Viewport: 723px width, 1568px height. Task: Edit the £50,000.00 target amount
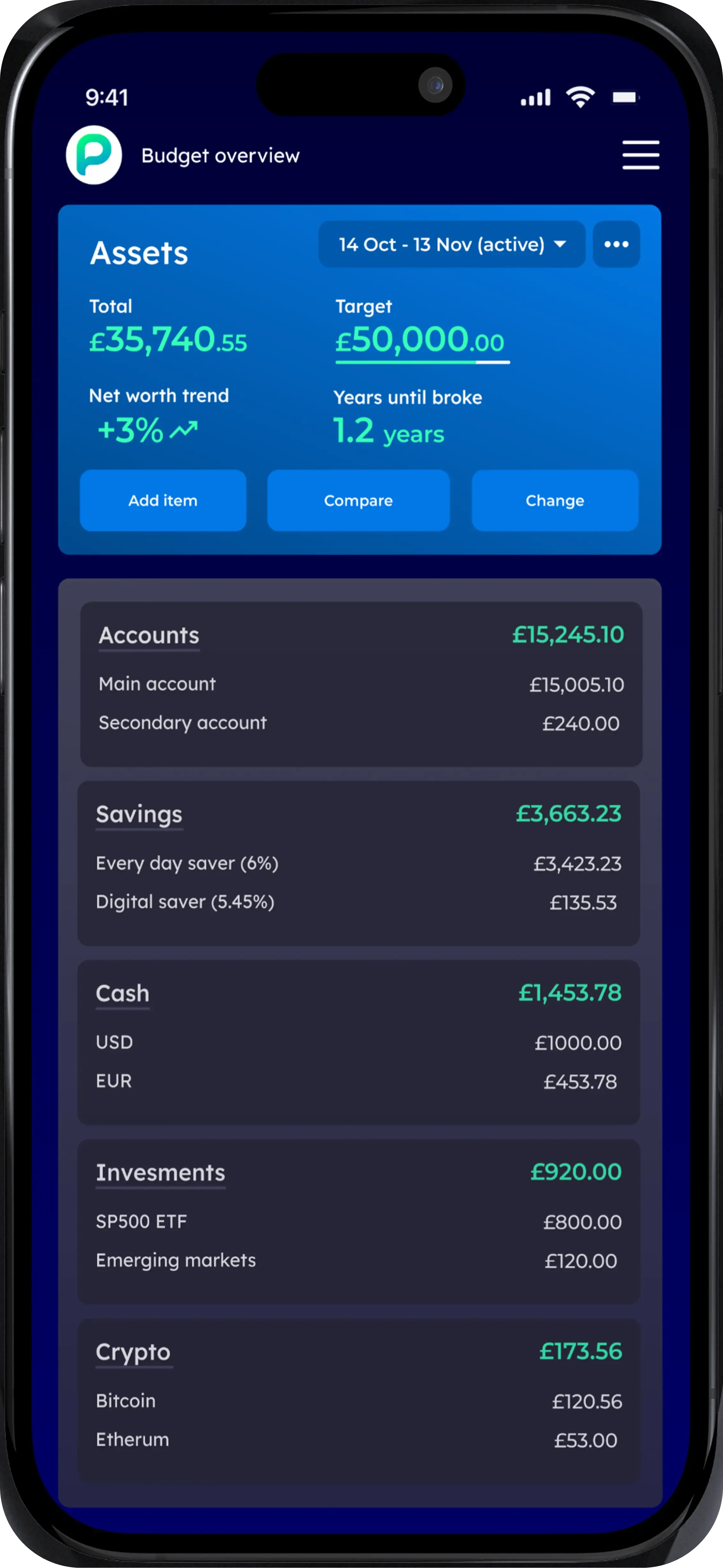420,340
